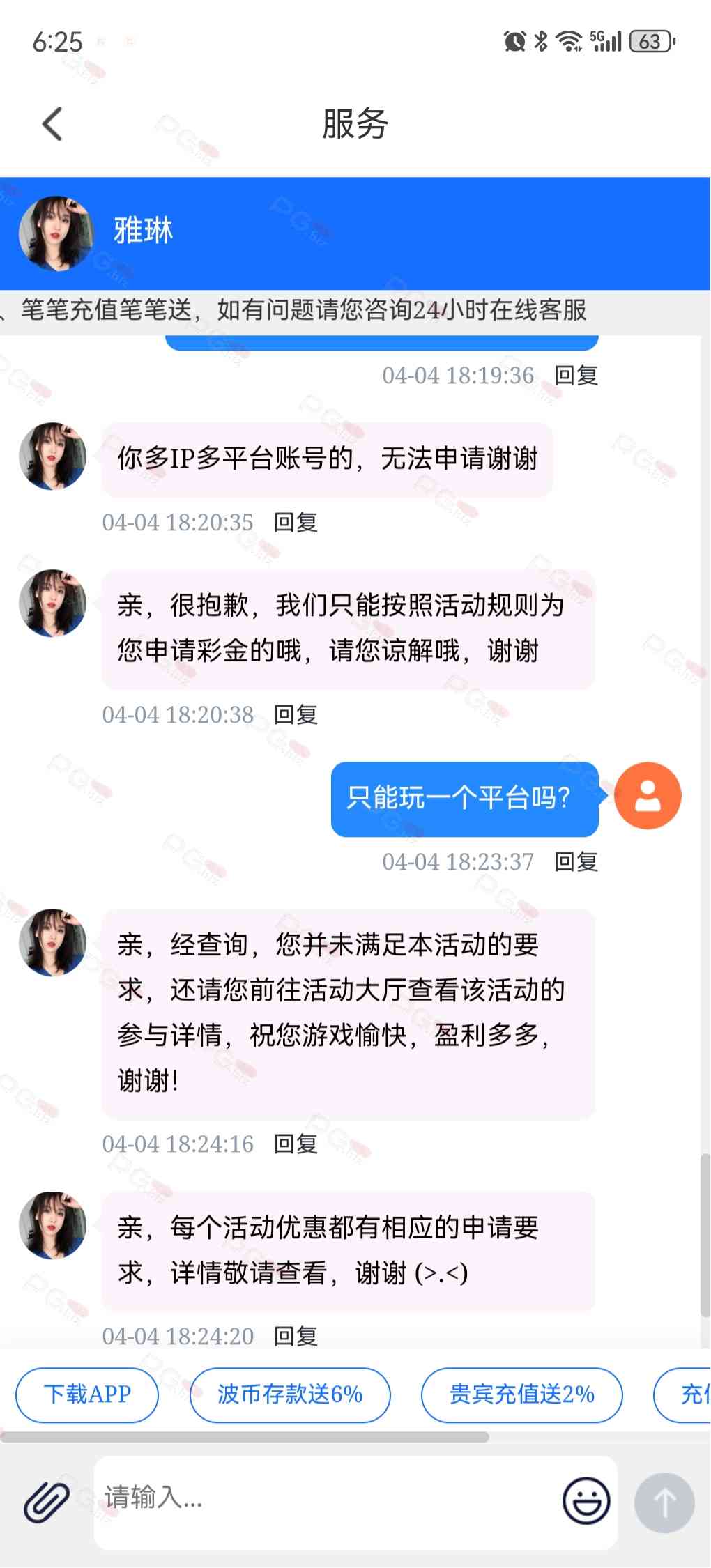Select the 下载APP quick reply chip
The height and width of the screenshot is (1568, 711).
click(87, 1394)
